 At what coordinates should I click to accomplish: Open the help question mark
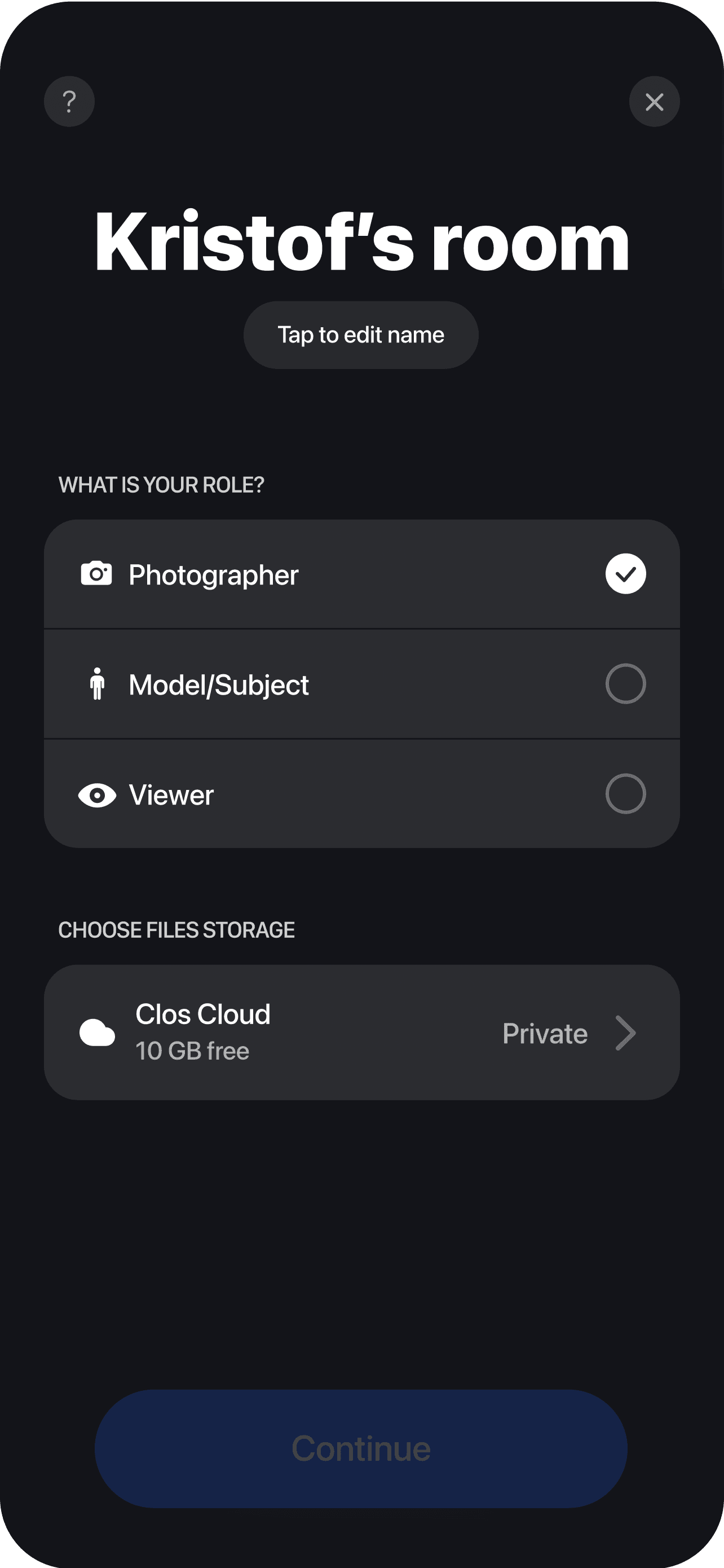pyautogui.click(x=69, y=102)
